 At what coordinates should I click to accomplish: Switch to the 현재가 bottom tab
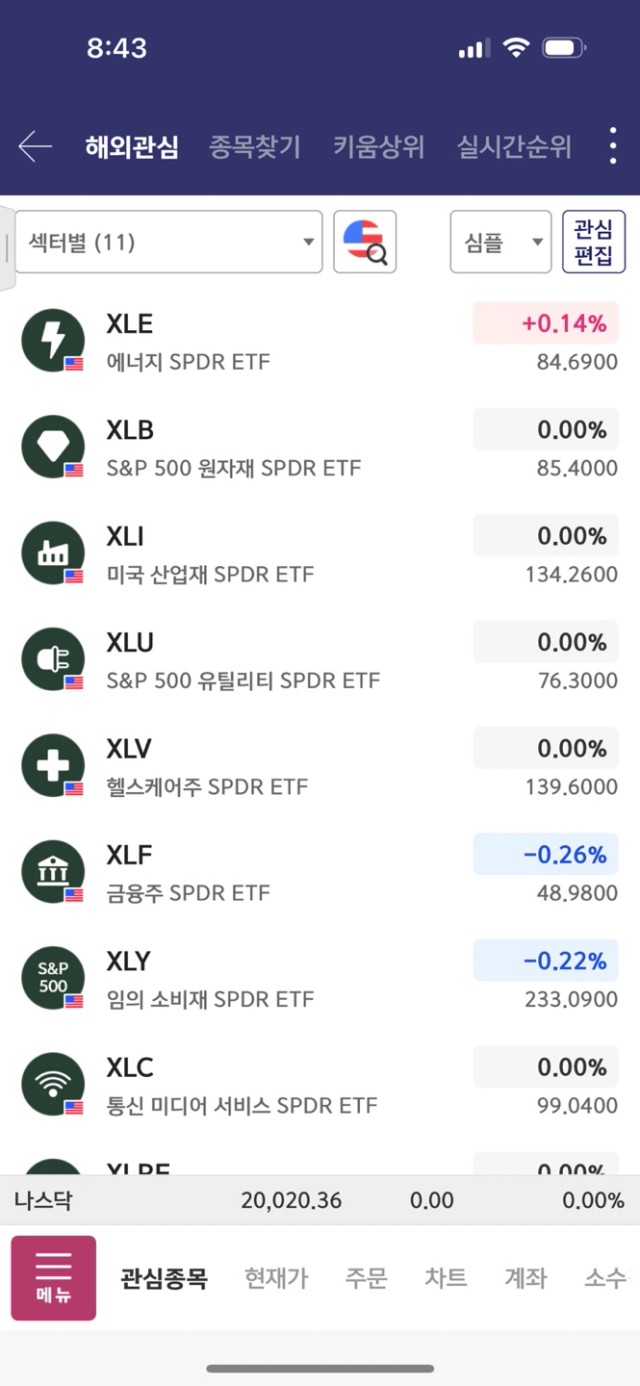click(x=277, y=1278)
